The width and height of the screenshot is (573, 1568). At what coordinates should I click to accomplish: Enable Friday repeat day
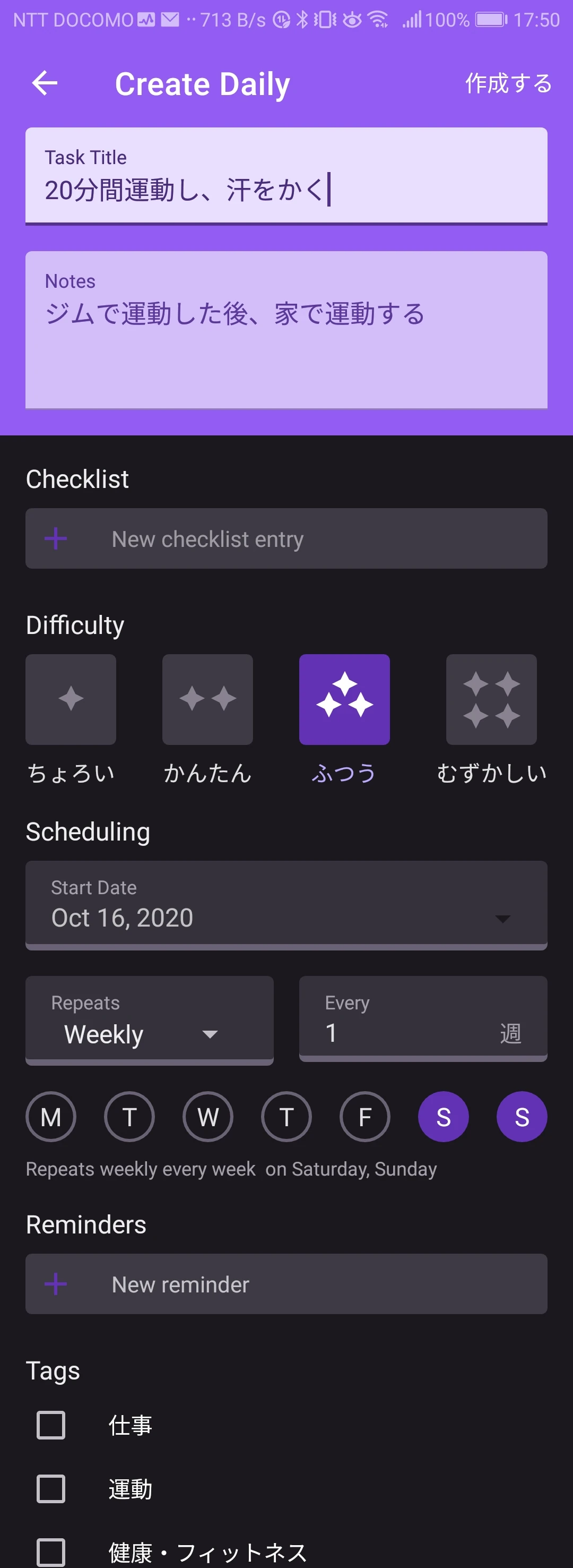pos(365,1117)
